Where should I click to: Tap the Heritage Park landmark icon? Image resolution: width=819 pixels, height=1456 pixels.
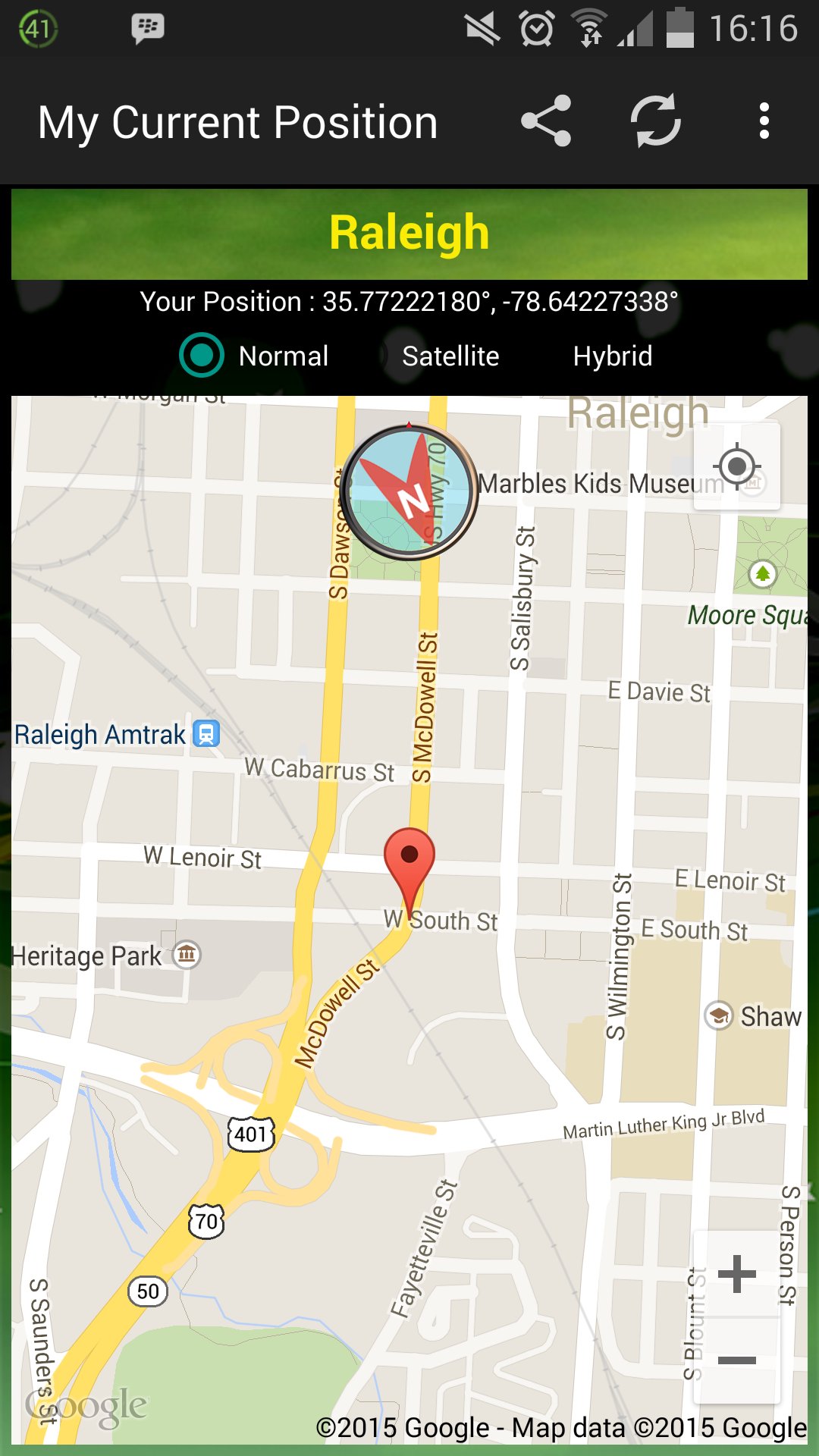[187, 954]
